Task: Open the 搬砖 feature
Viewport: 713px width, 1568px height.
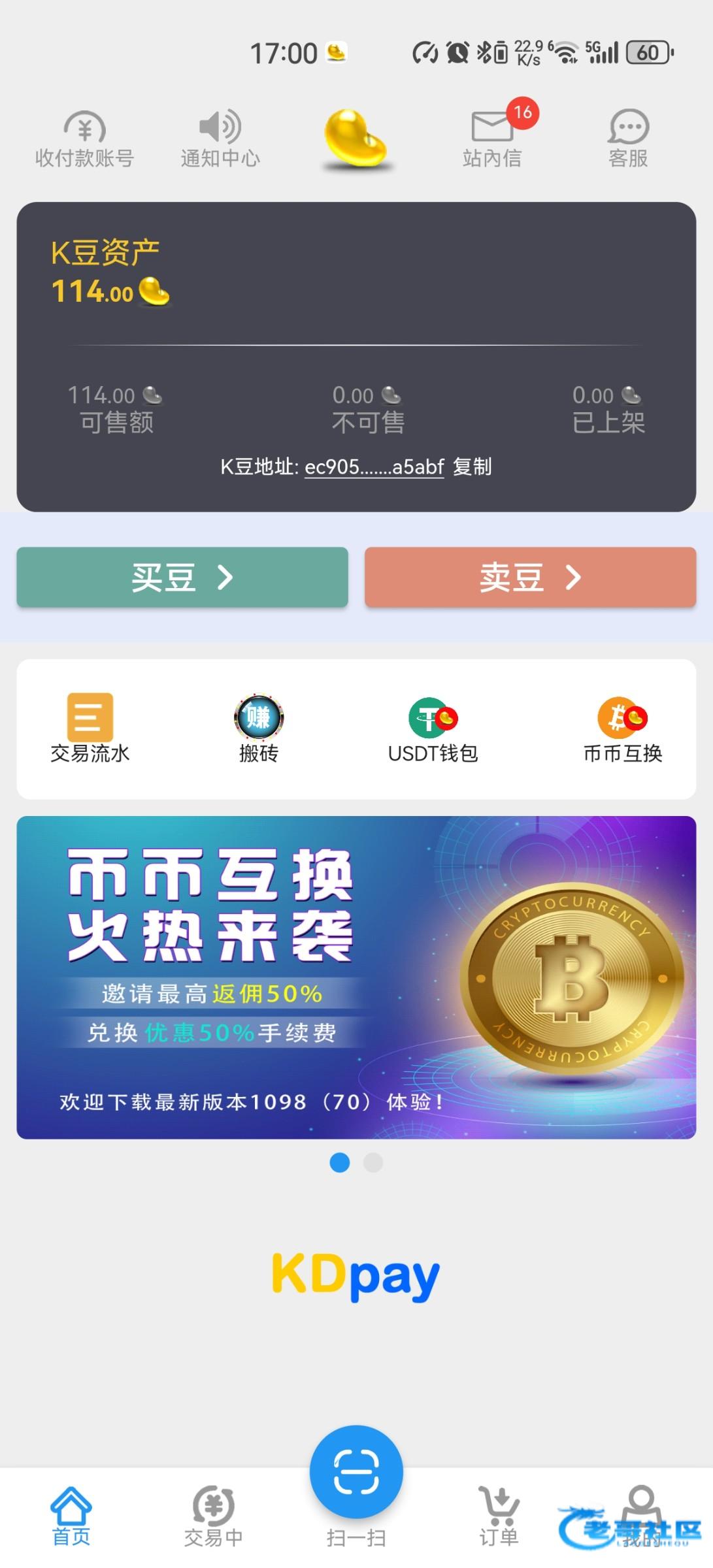Action: 259,728
